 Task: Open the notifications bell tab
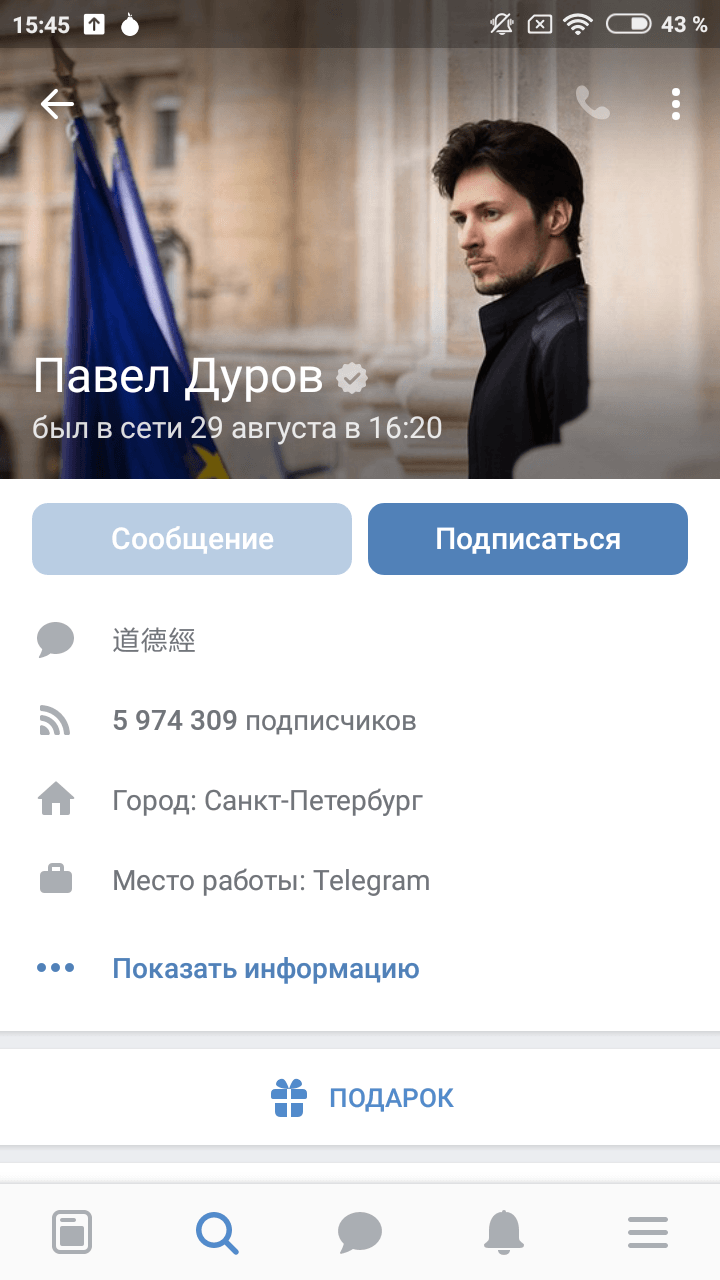tap(503, 1232)
